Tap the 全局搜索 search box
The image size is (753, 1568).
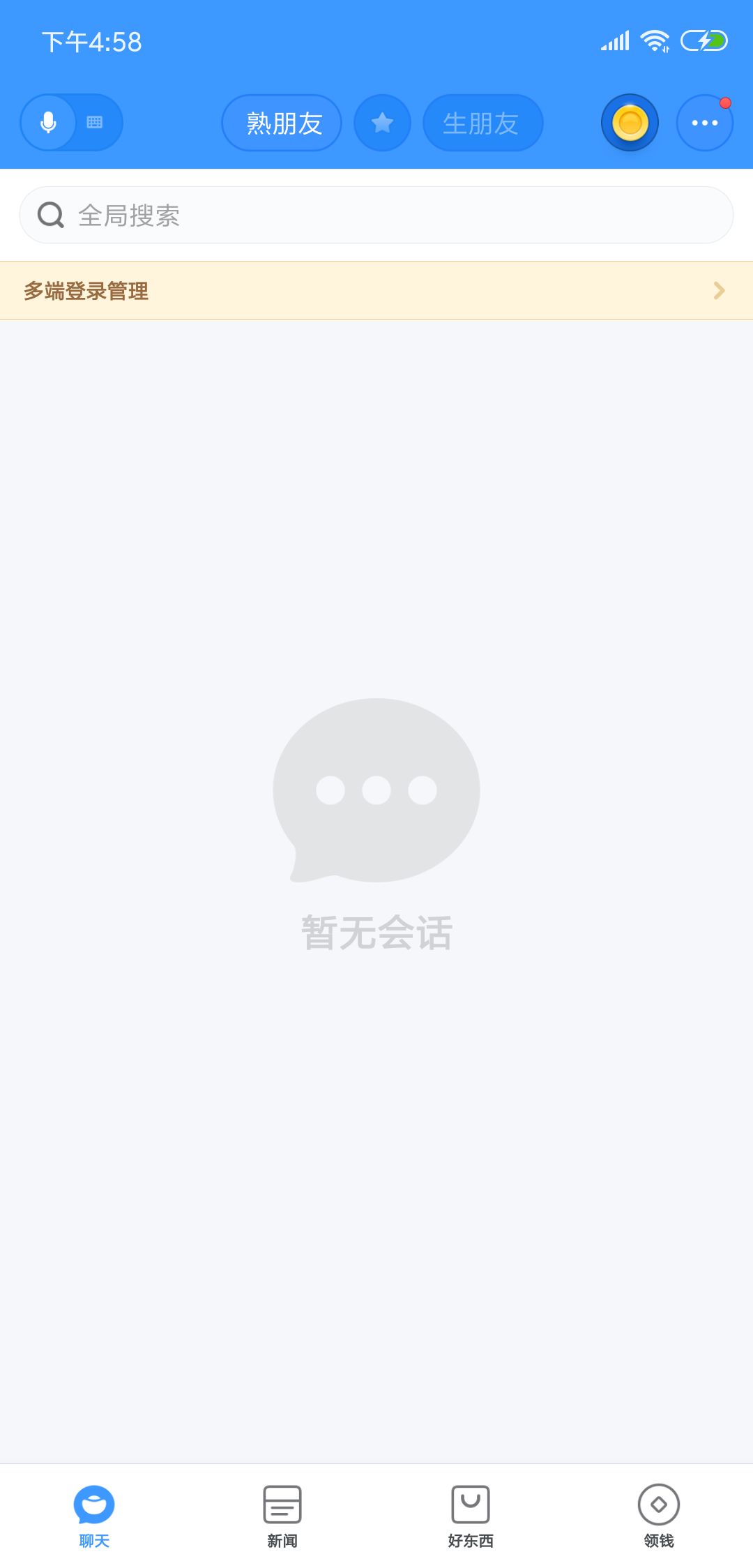click(376, 216)
